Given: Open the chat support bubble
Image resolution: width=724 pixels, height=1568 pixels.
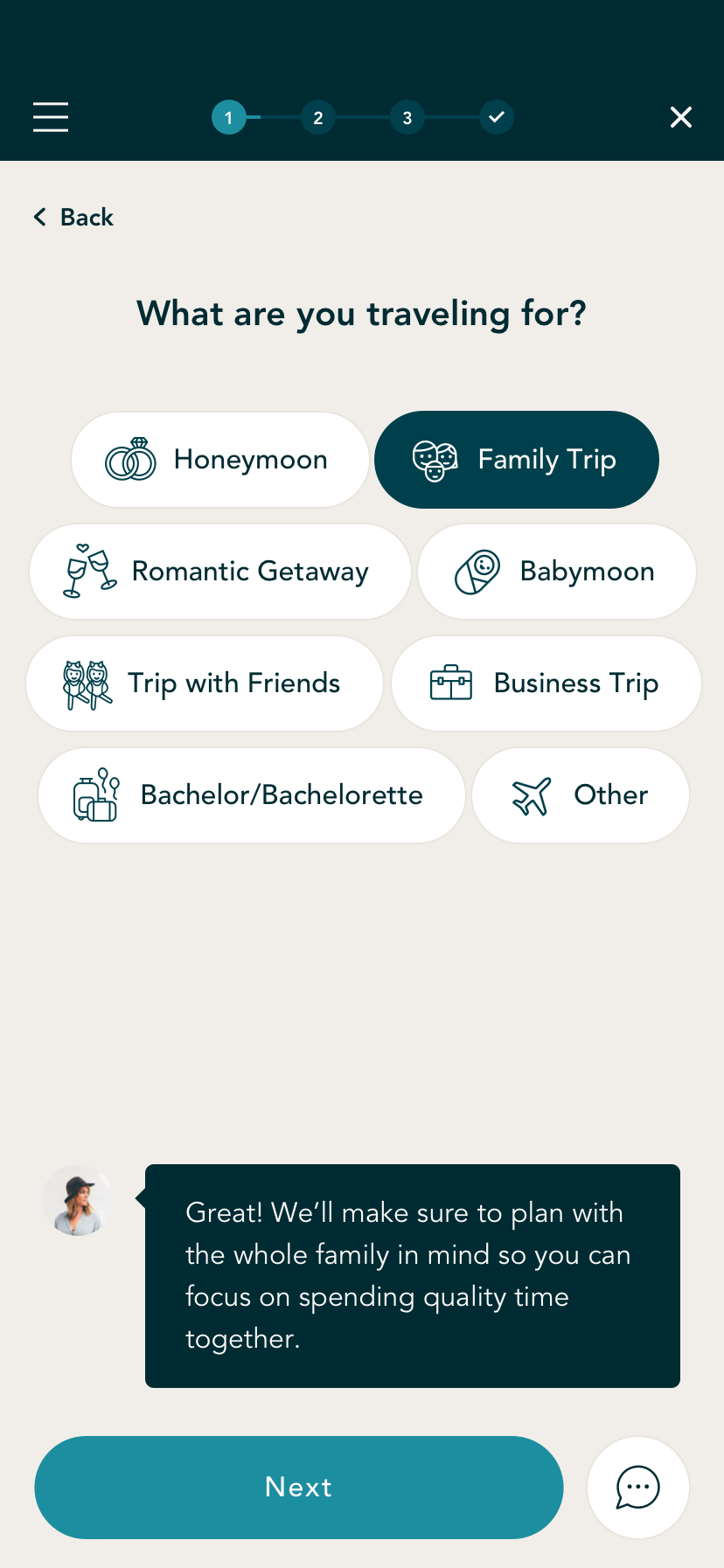Looking at the screenshot, I should point(637,1487).
